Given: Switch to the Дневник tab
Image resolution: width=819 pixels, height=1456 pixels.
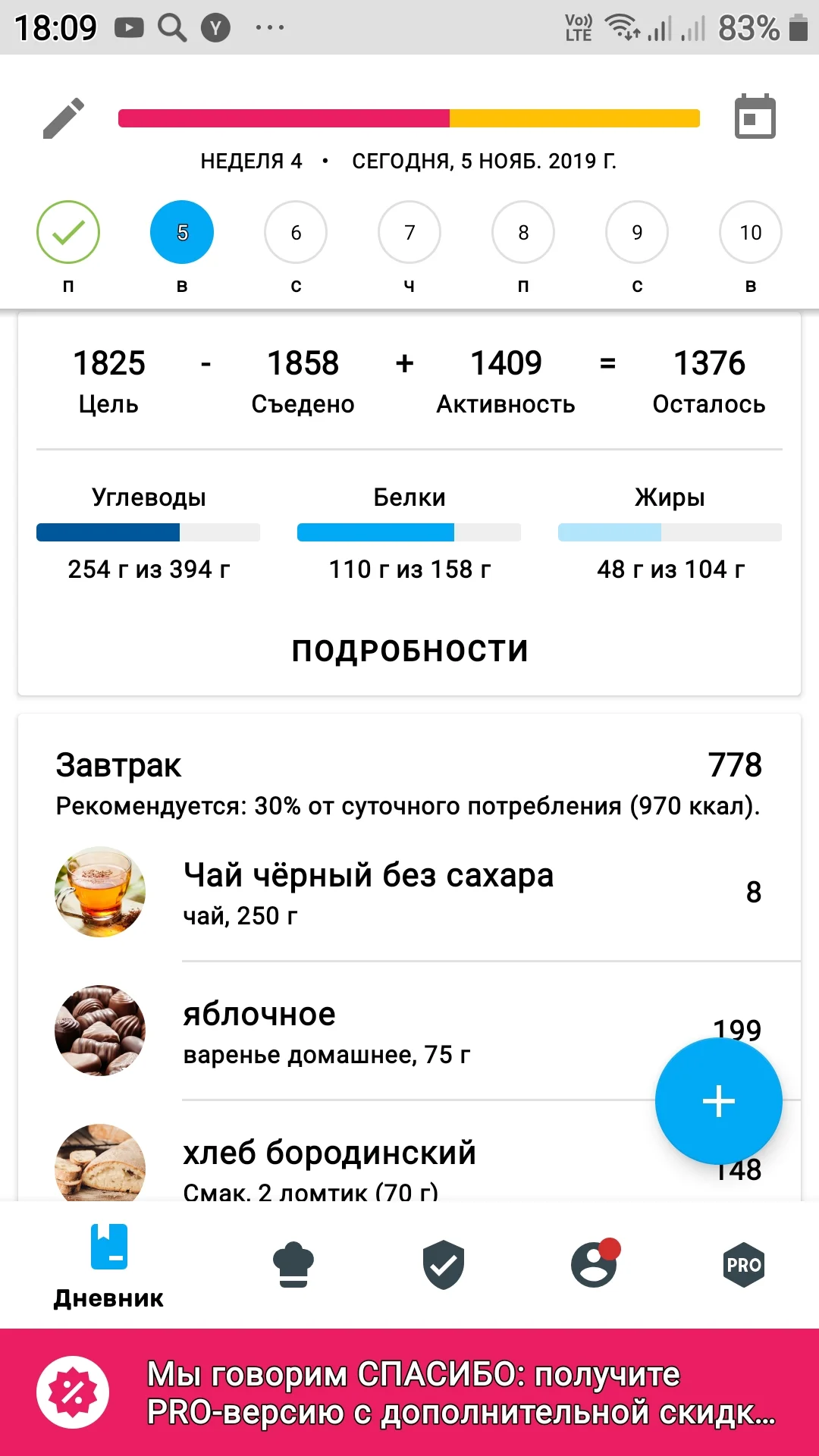Looking at the screenshot, I should [109, 1265].
